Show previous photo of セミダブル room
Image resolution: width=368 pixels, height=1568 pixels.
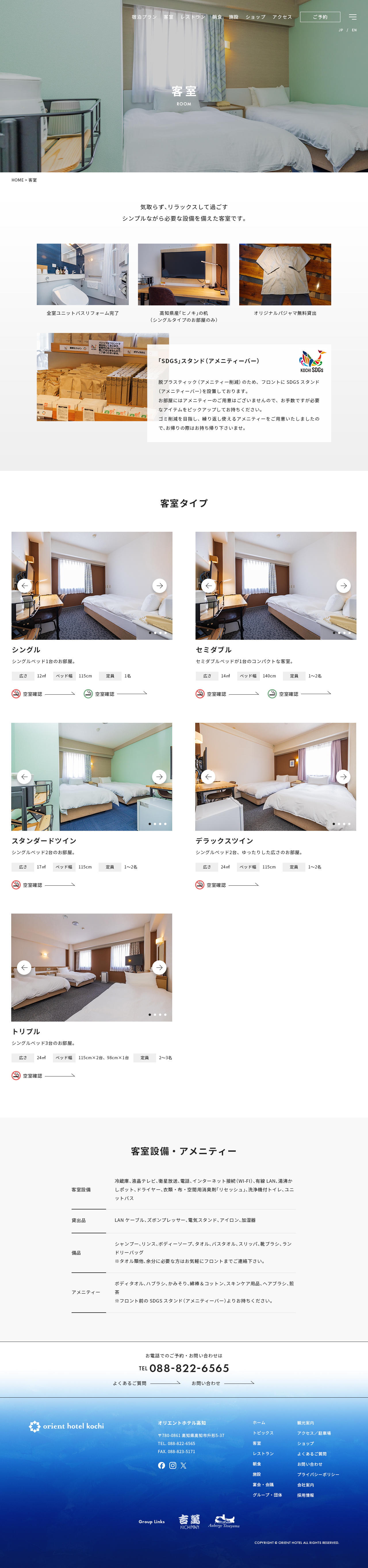click(208, 585)
